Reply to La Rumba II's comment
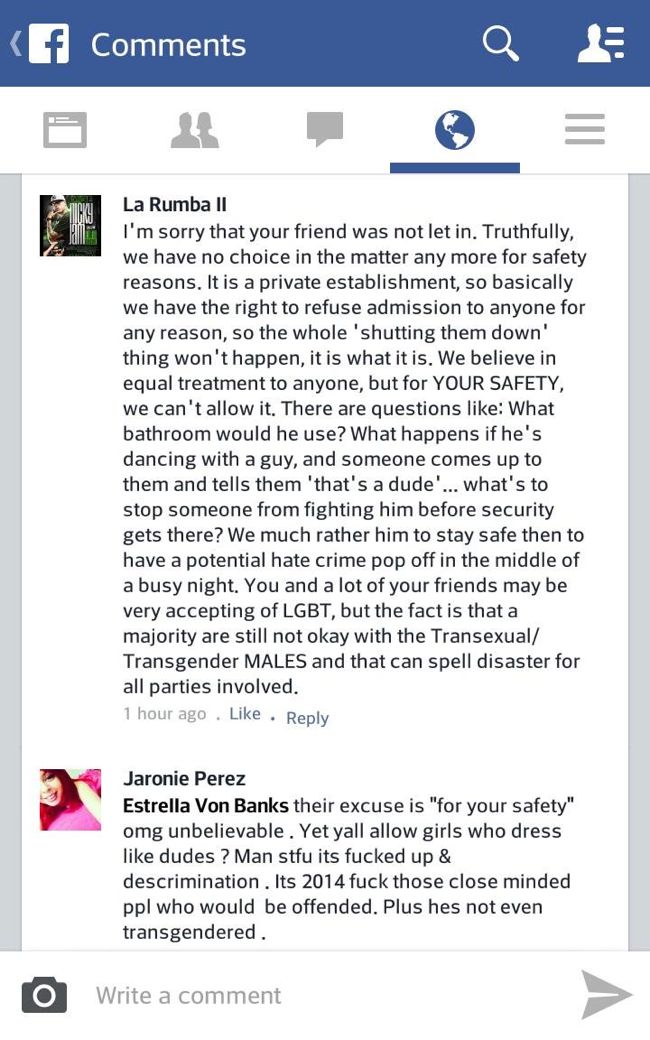This screenshot has width=650, height=1040. pyautogui.click(x=307, y=718)
